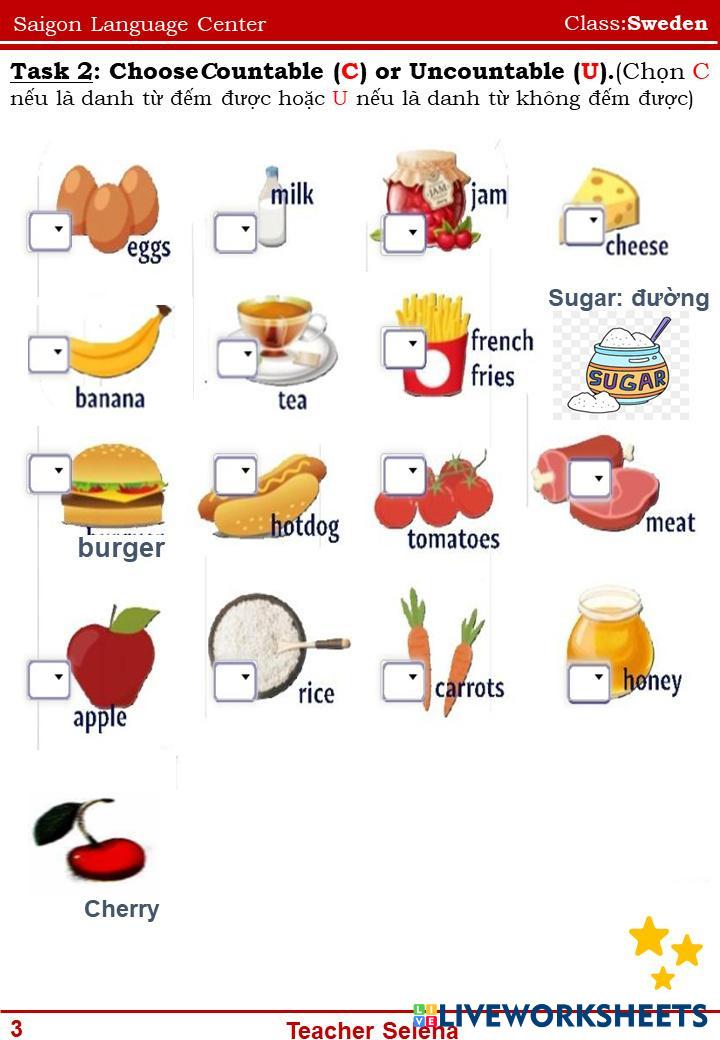720x1040 pixels.
Task: Select an answer for burger
Action: pos(50,473)
